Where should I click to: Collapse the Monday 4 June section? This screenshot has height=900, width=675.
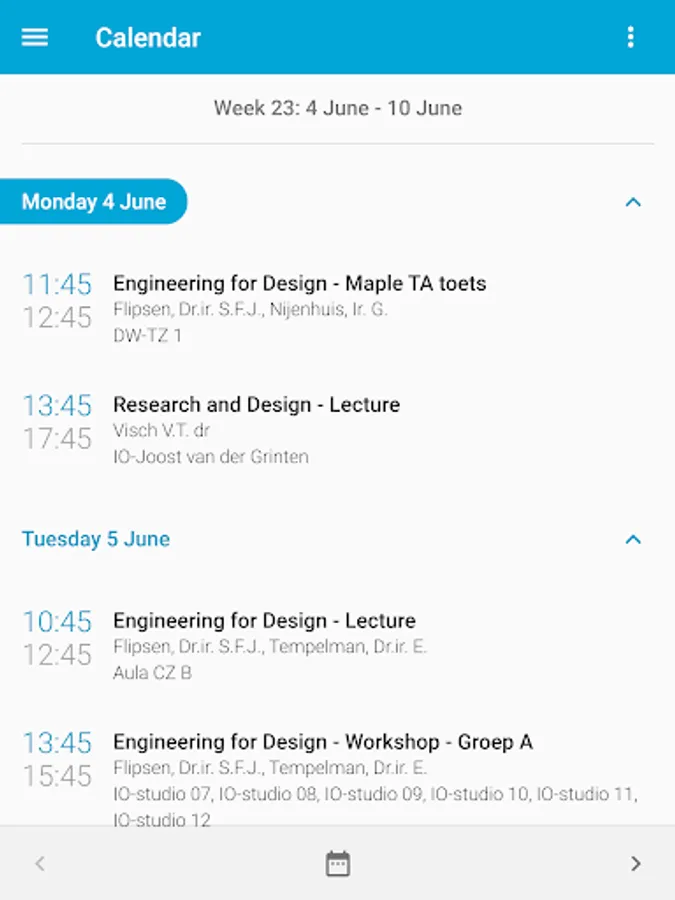632,202
